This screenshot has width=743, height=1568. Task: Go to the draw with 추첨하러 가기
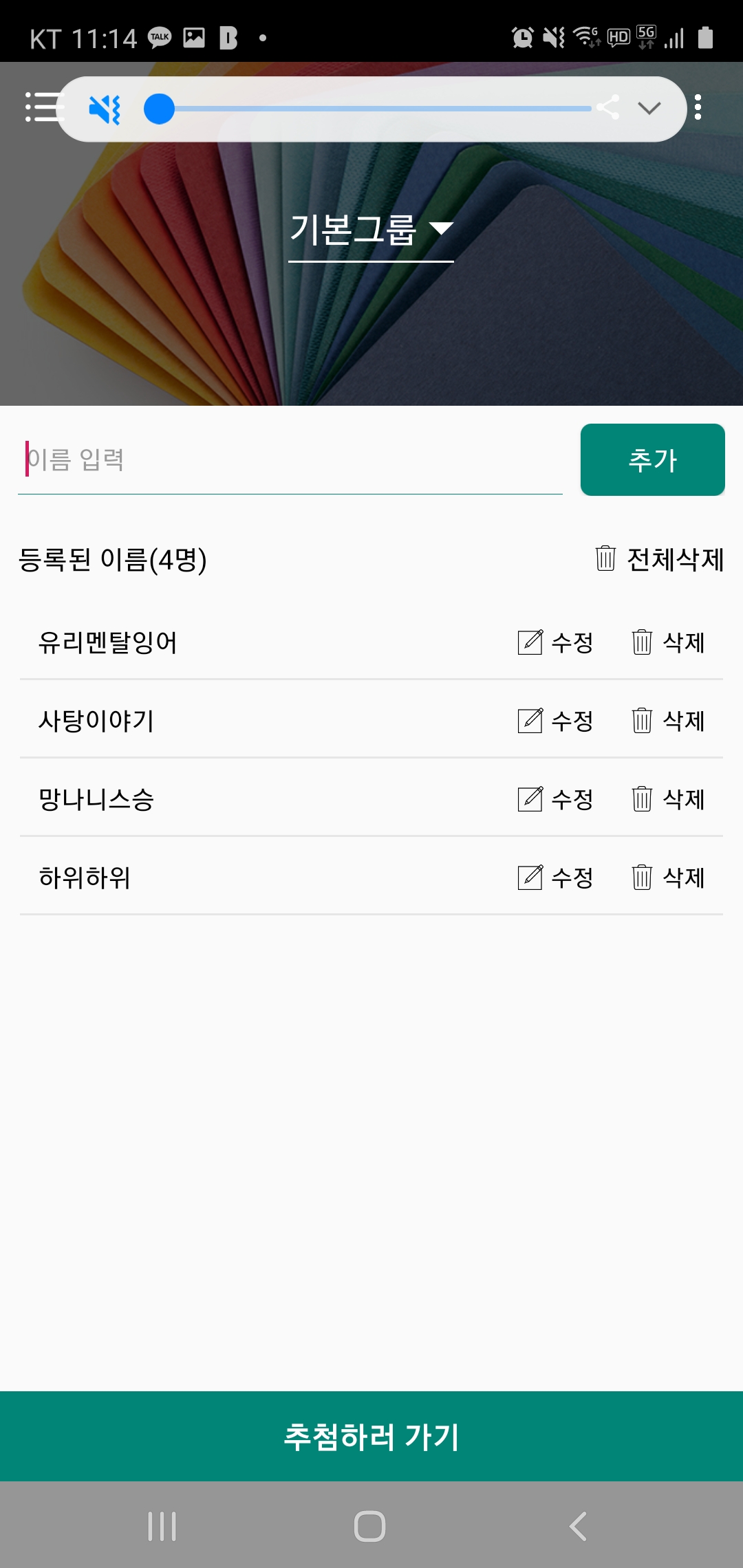371,1436
